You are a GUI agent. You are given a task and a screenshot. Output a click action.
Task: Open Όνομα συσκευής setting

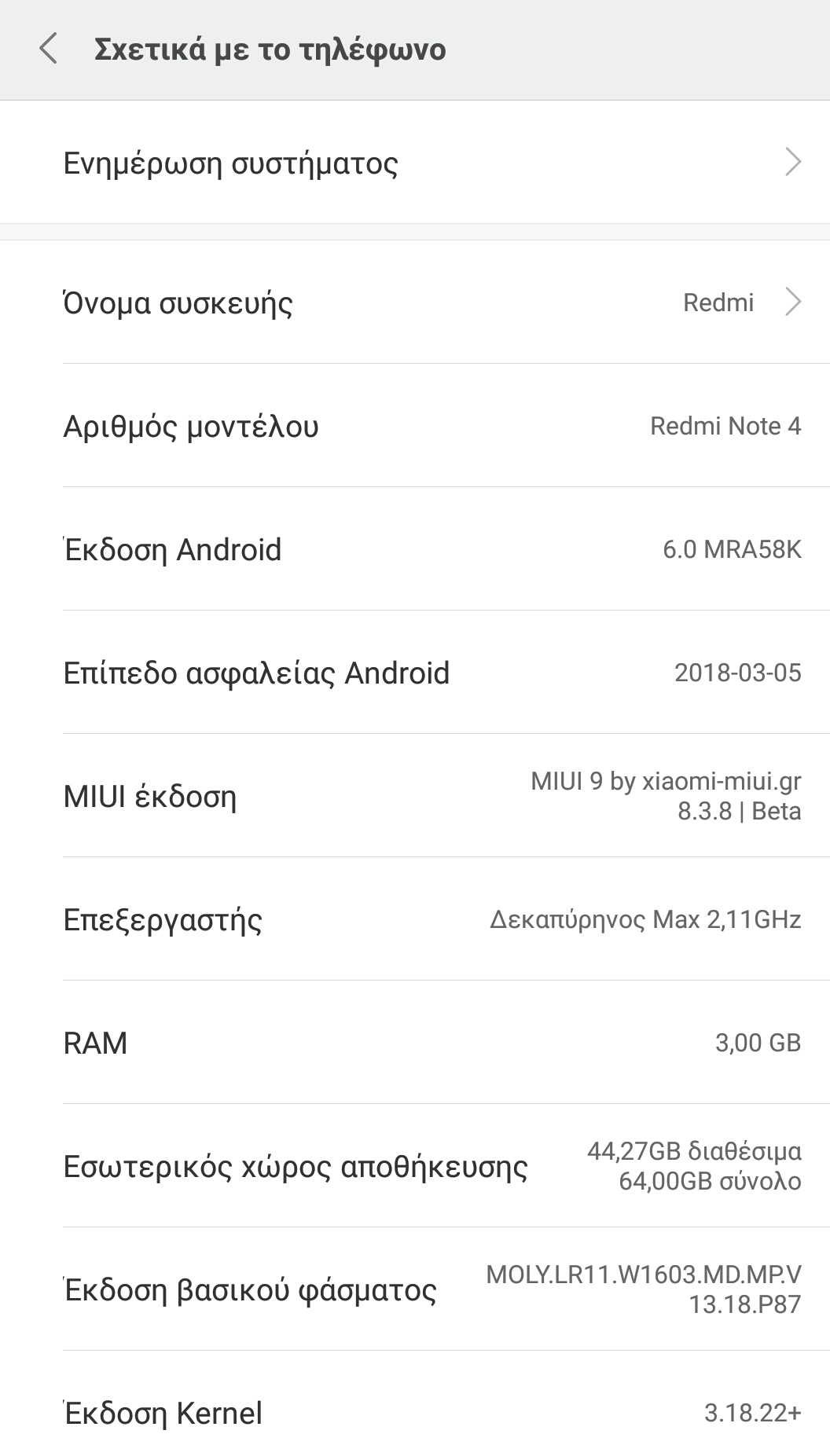pos(415,303)
